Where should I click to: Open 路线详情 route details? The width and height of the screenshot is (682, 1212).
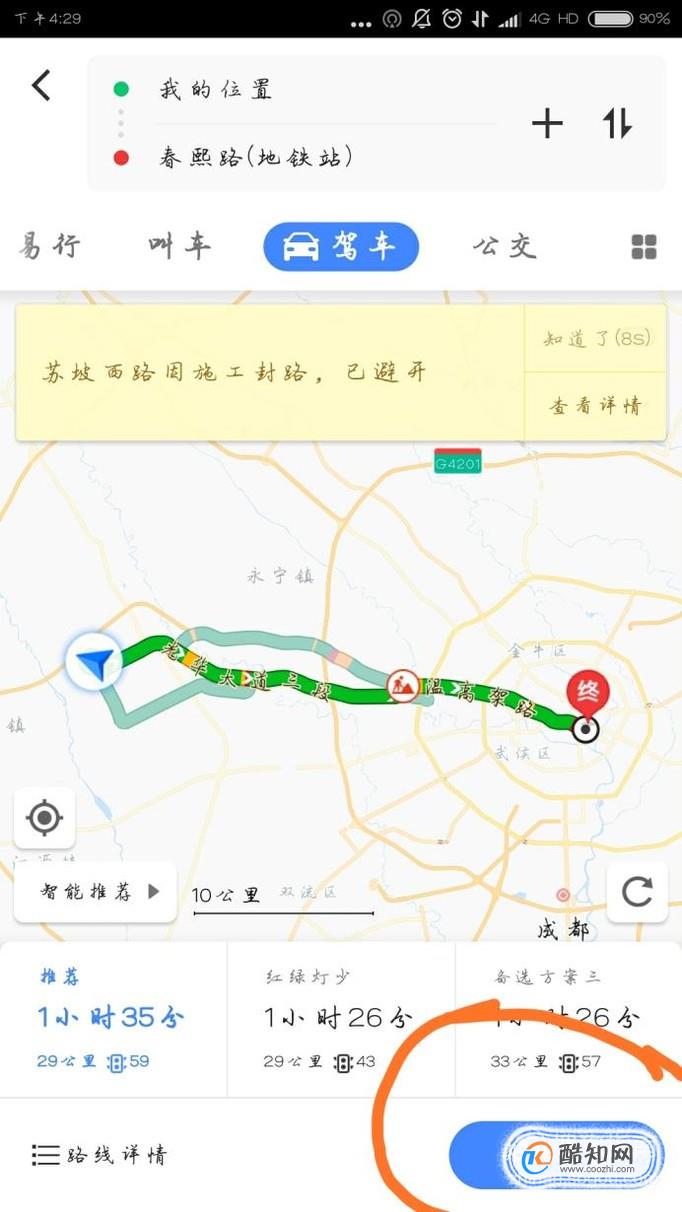click(x=100, y=1155)
